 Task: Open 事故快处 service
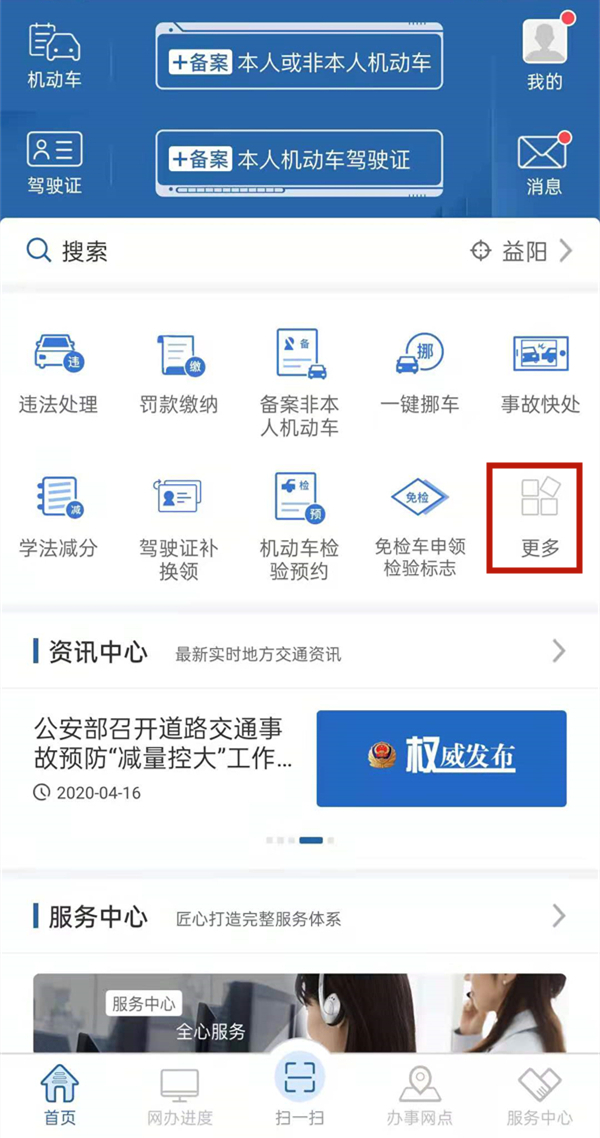[x=540, y=372]
